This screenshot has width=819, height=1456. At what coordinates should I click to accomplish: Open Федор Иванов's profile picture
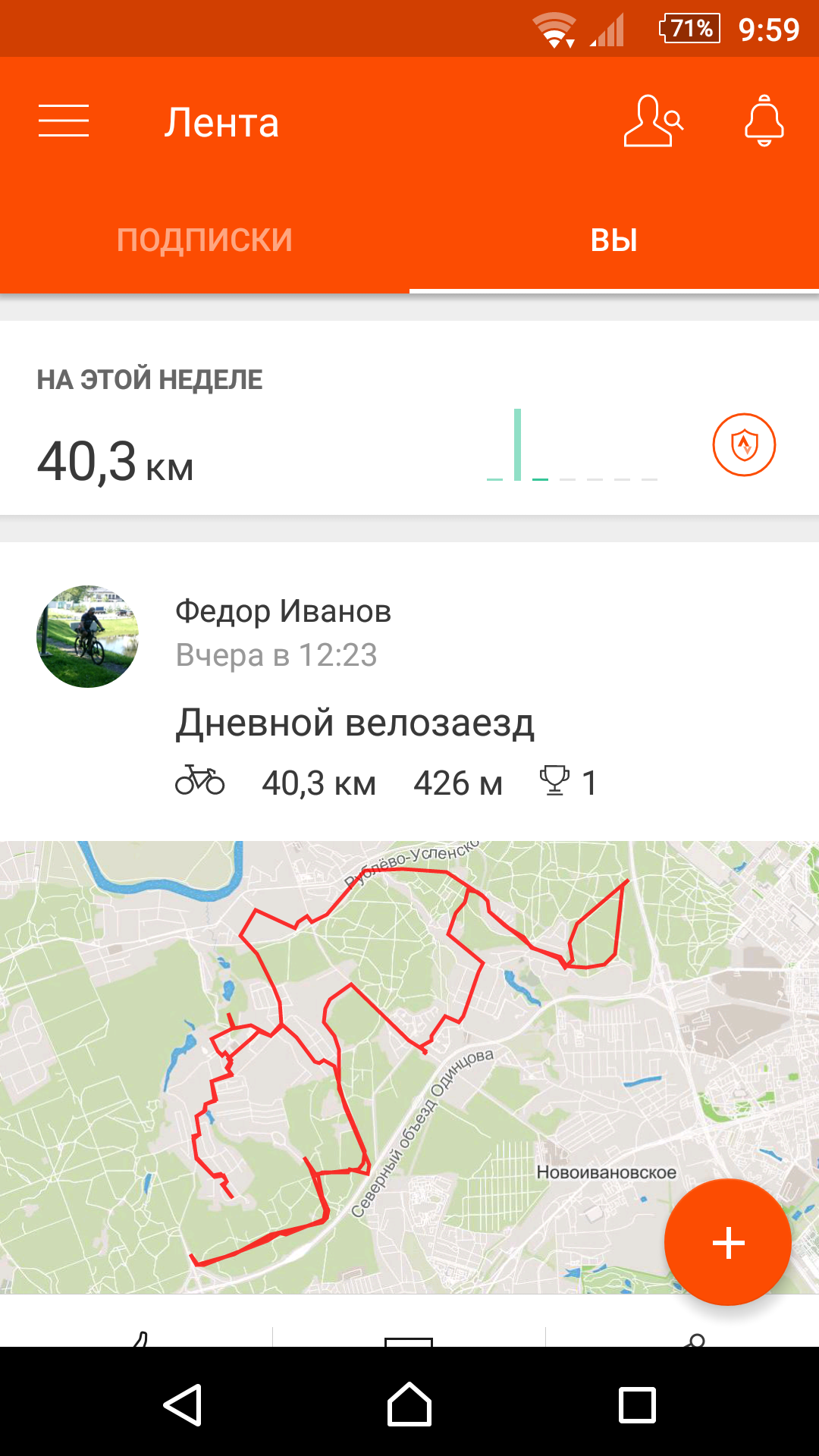click(88, 636)
